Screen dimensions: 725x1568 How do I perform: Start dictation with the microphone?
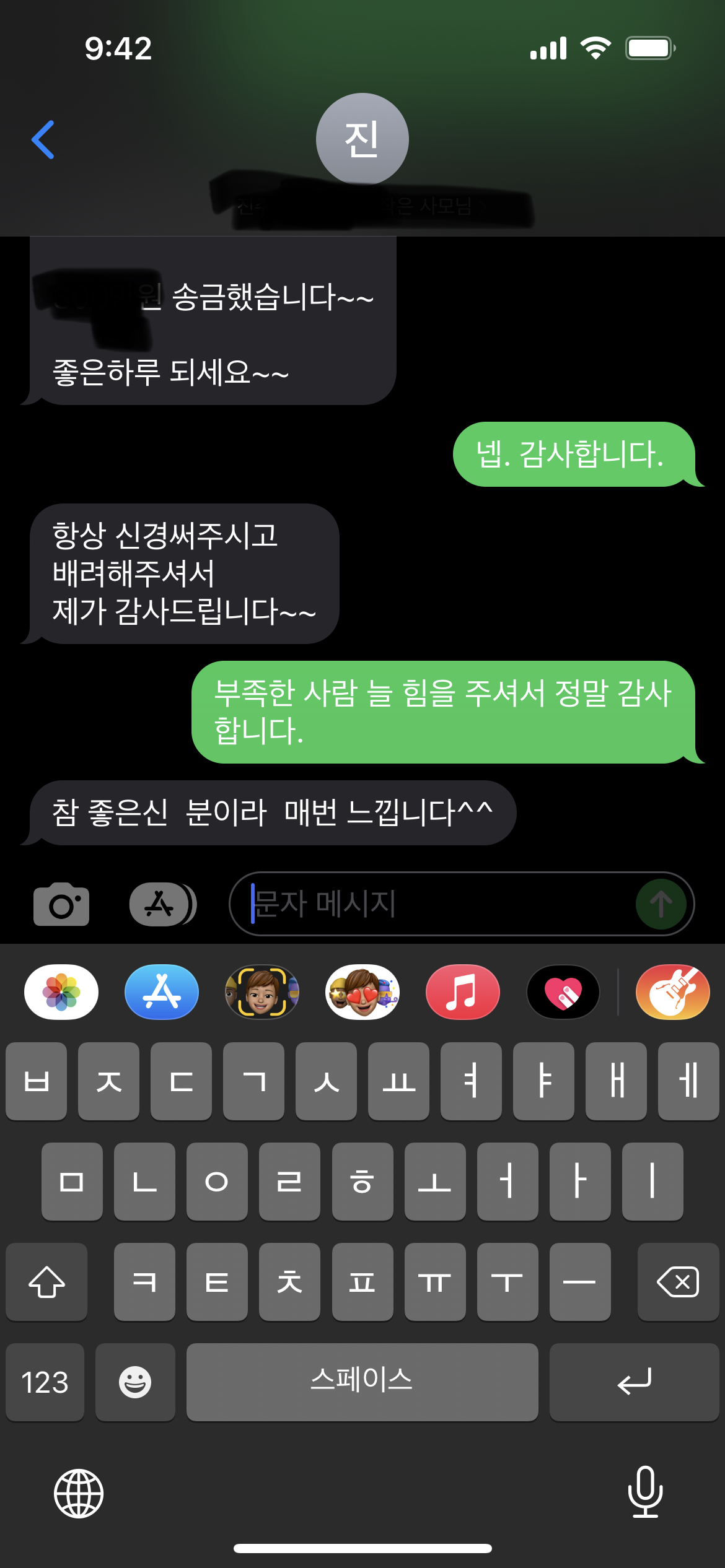coord(645,1492)
